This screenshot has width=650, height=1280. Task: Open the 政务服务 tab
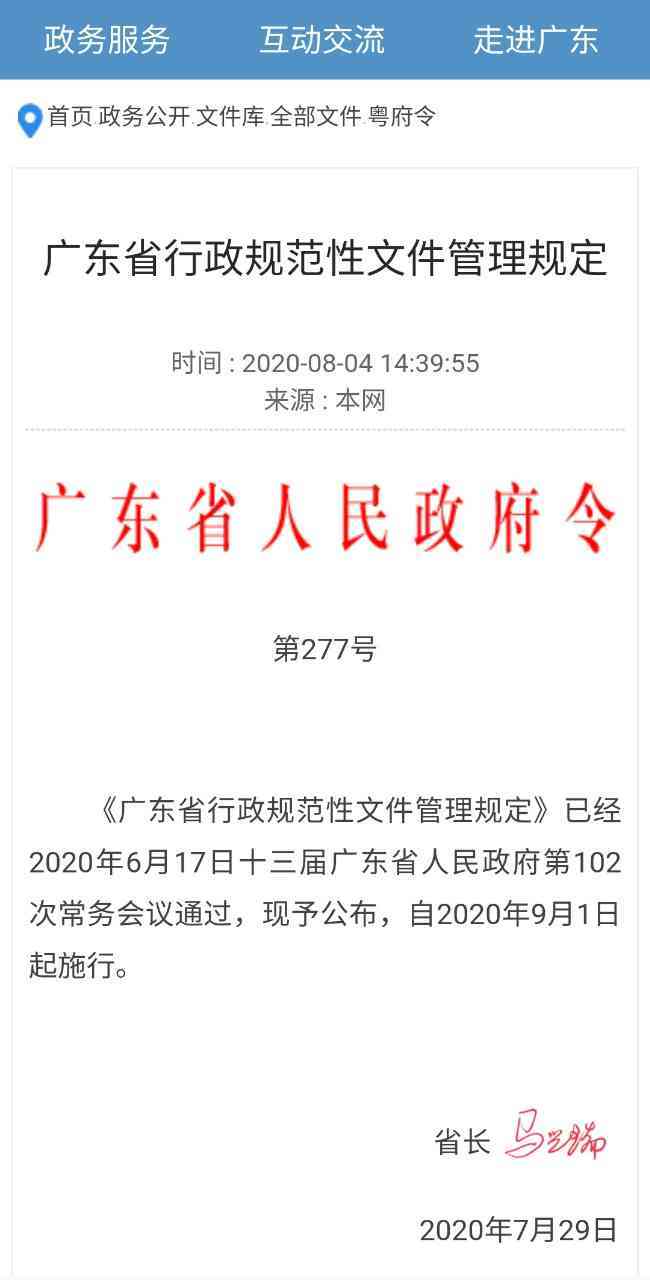point(107,40)
